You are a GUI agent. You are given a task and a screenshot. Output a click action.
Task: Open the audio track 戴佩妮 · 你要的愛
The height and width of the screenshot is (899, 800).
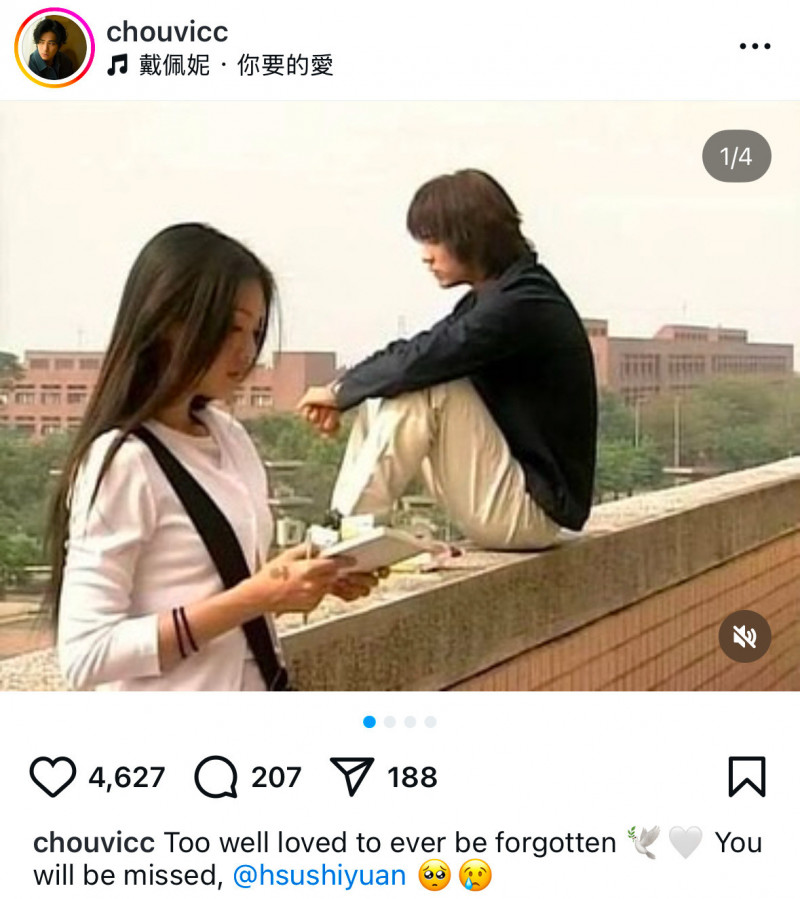(x=234, y=67)
